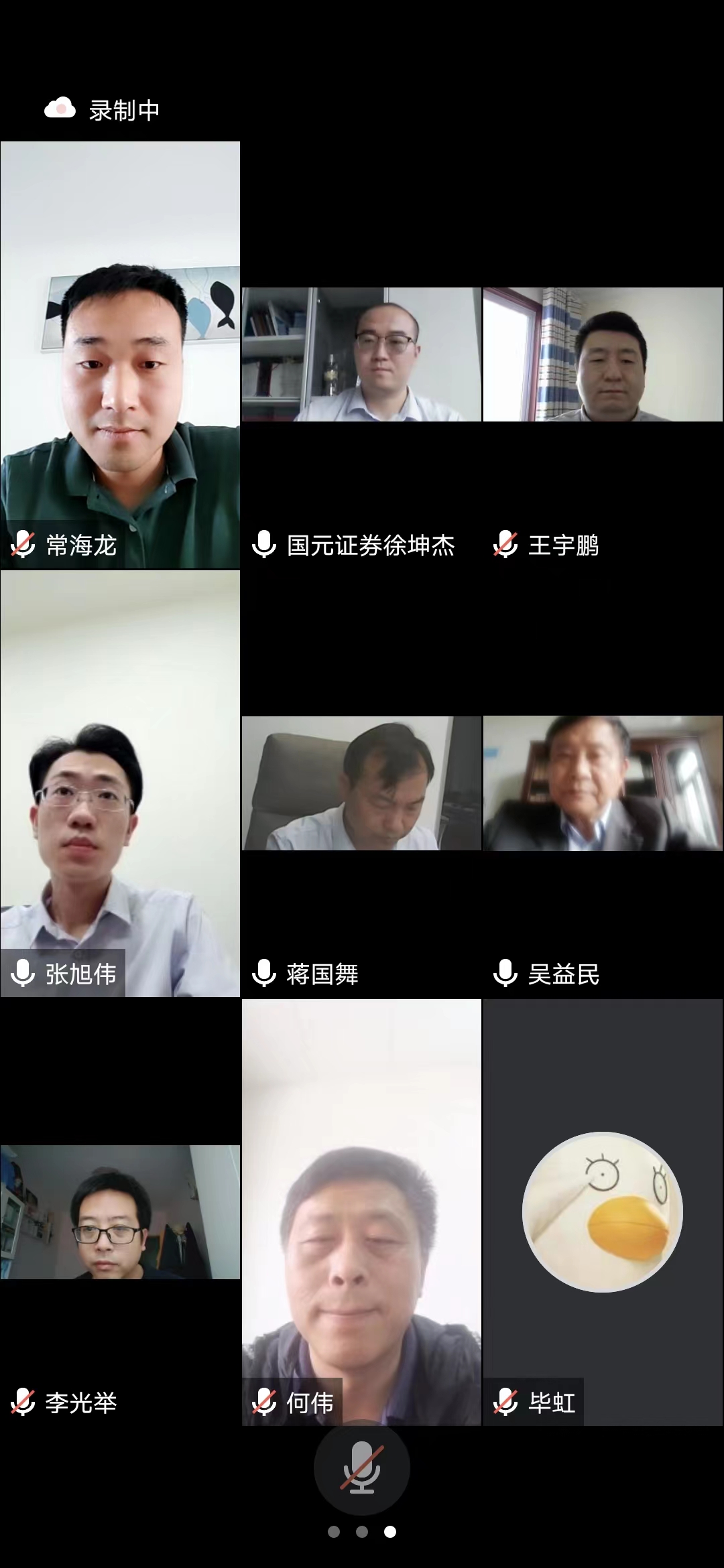Select the video tile labelled 吴益民
The height and width of the screenshot is (1568, 724).
tap(603, 783)
